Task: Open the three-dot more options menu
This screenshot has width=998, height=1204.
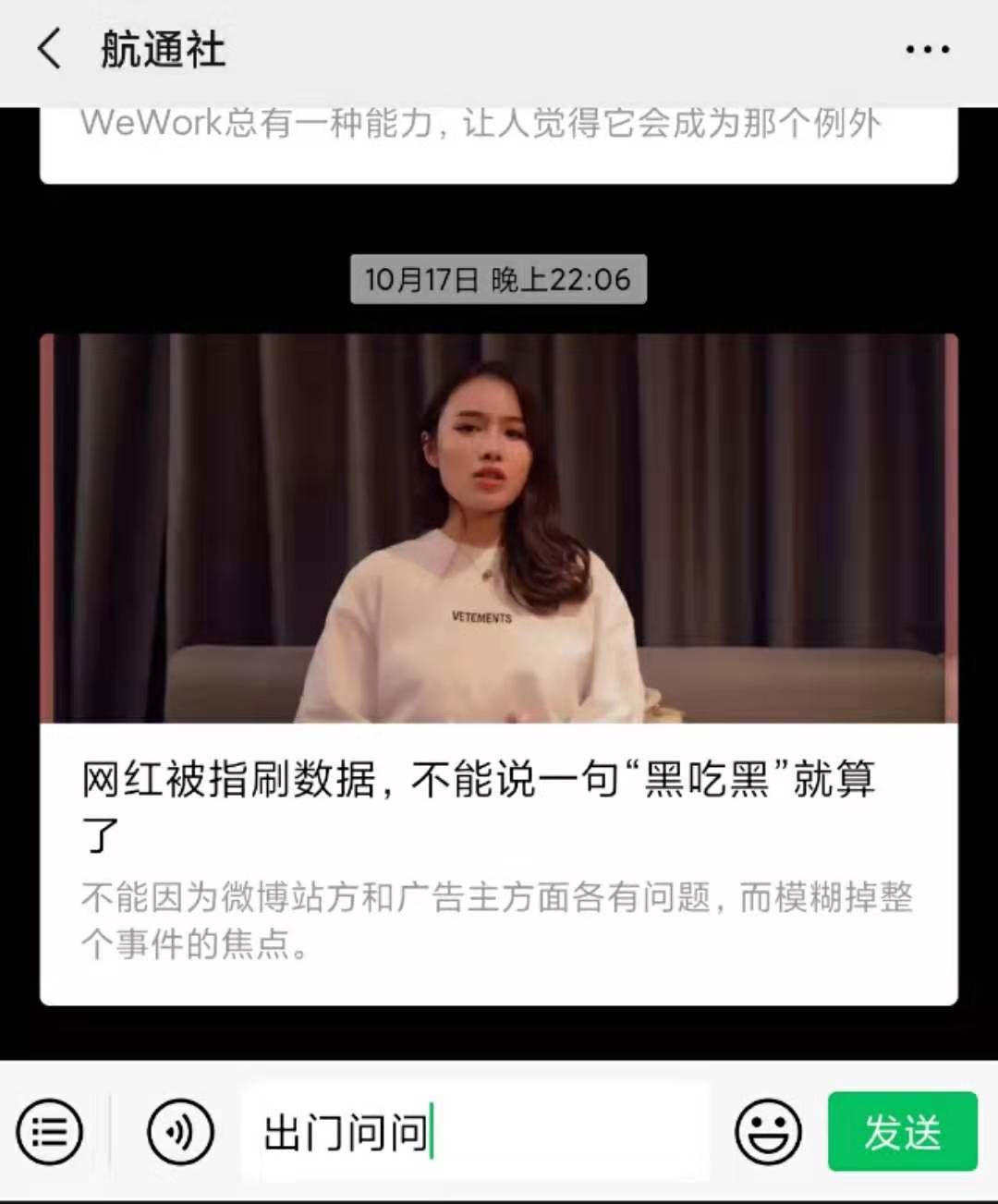Action: point(927,50)
